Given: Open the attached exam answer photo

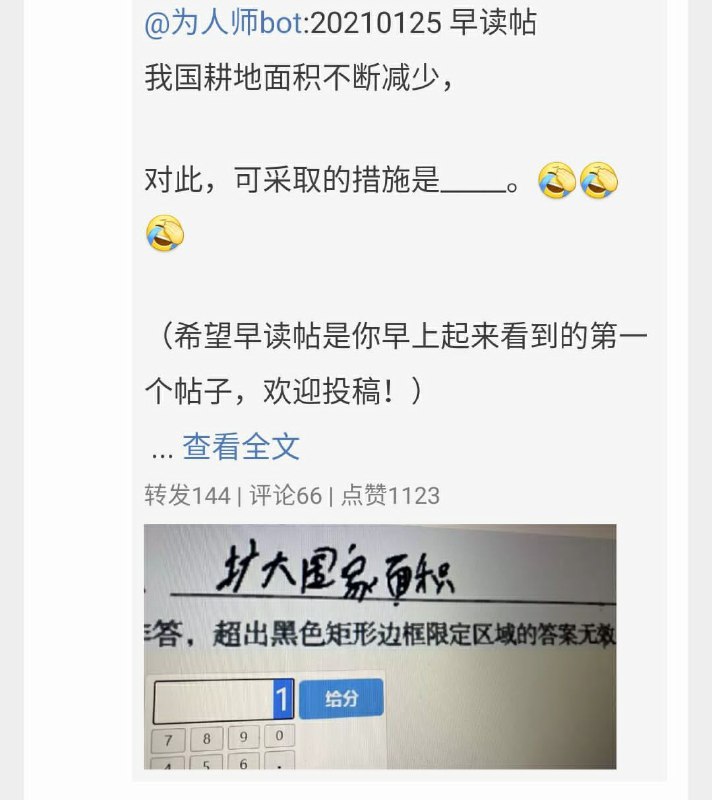Looking at the screenshot, I should pos(380,646).
